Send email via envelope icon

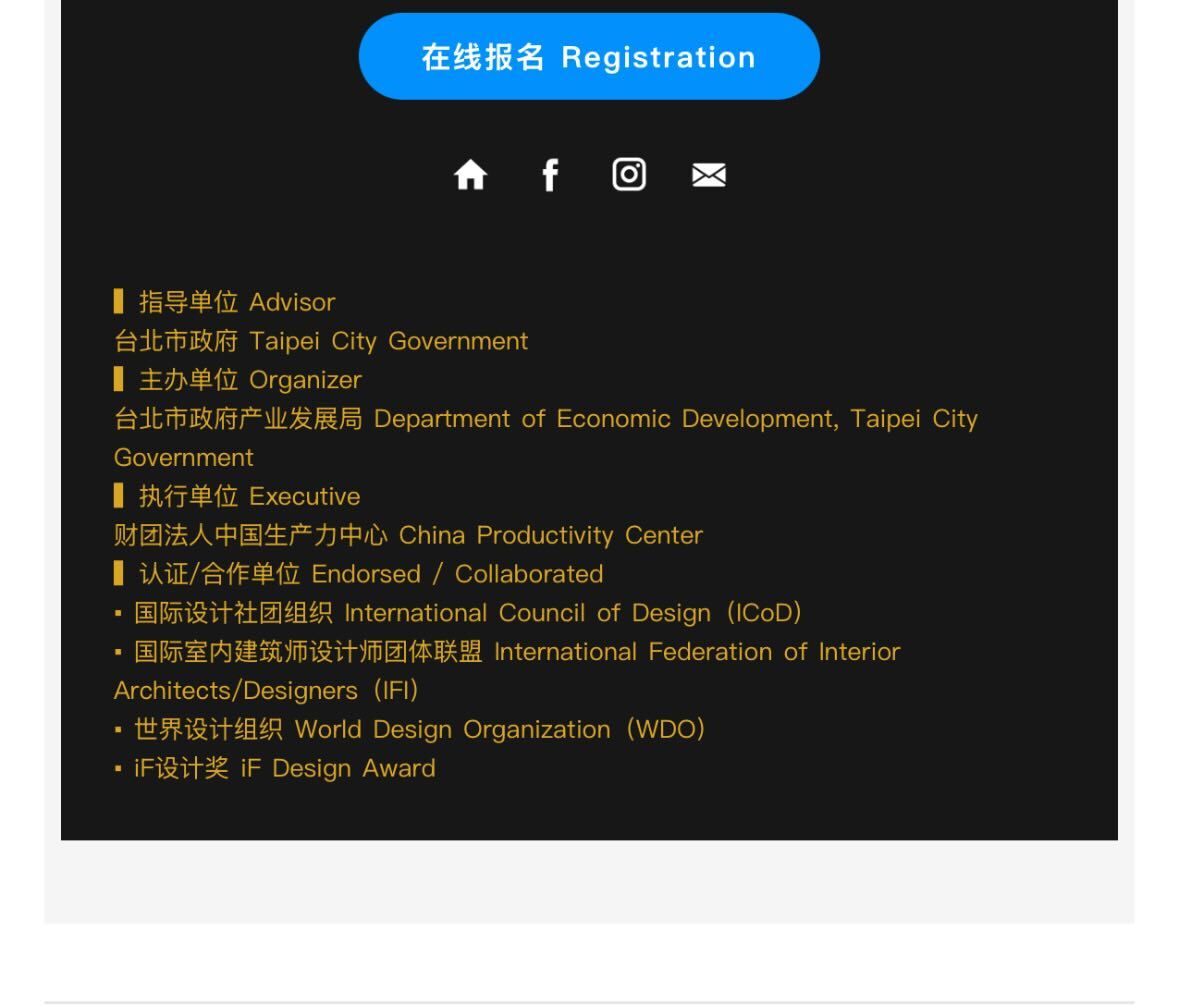(709, 175)
